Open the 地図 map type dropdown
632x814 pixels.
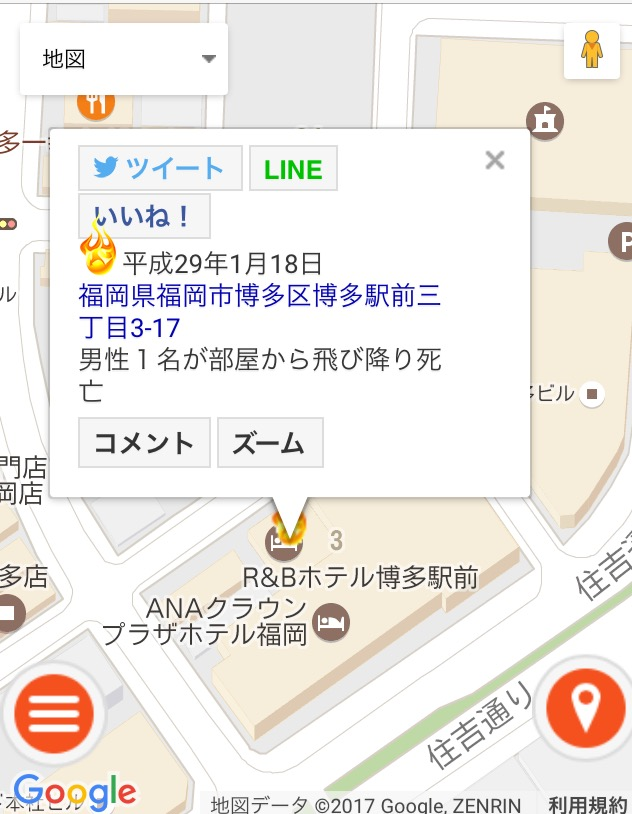[124, 60]
